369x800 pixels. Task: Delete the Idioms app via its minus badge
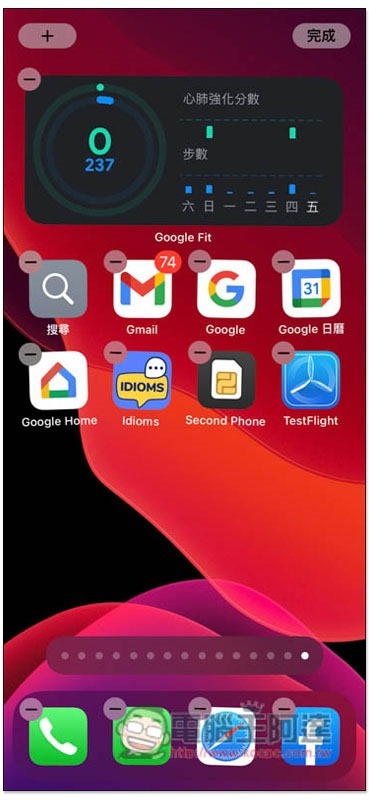pyautogui.click(x=115, y=353)
